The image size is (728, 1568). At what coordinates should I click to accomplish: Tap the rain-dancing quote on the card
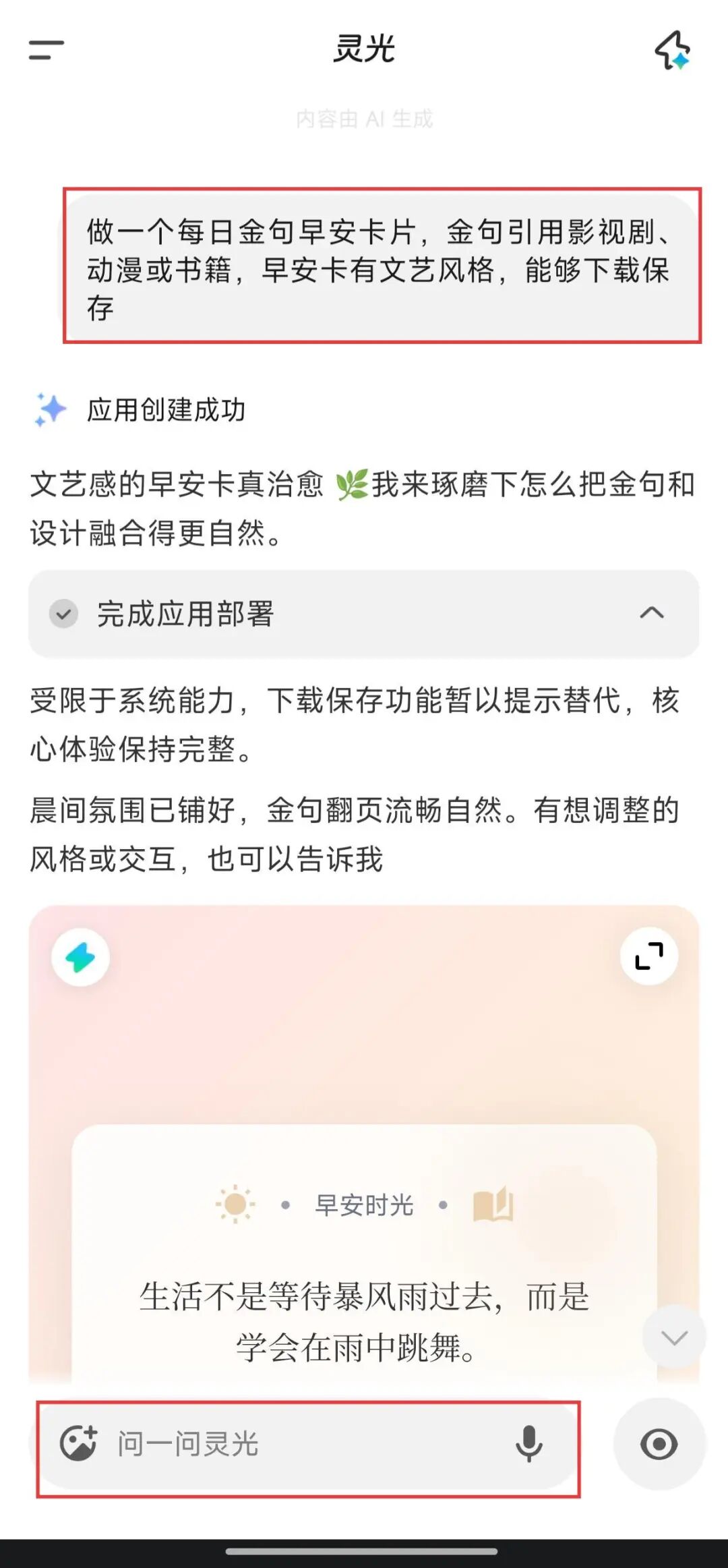pos(364,1322)
